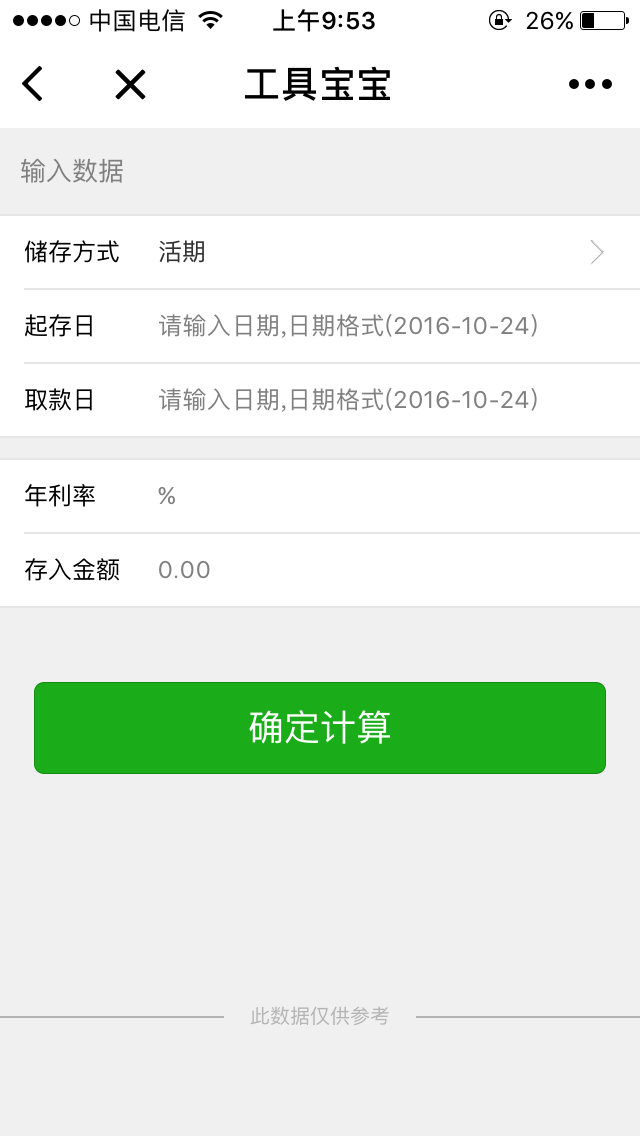
Task: Open the 储存方式 deposit type picker
Action: click(380, 252)
